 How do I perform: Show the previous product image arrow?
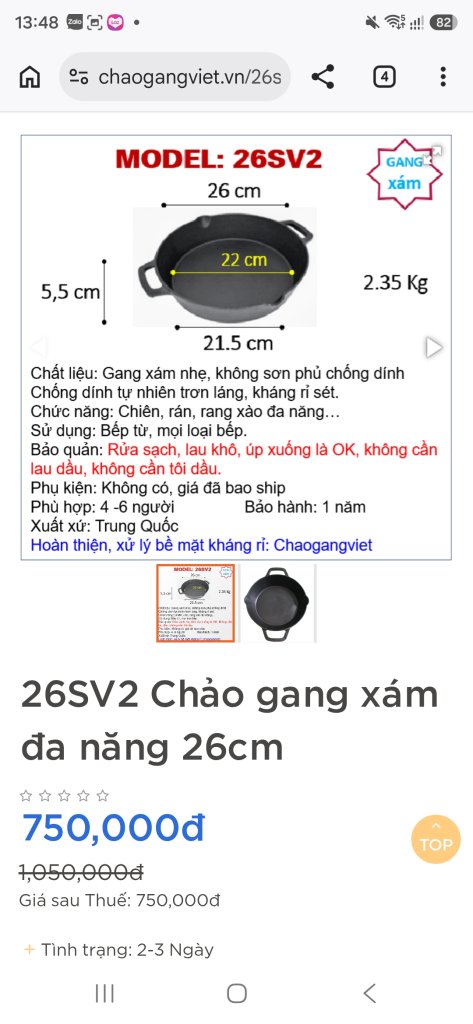click(39, 347)
